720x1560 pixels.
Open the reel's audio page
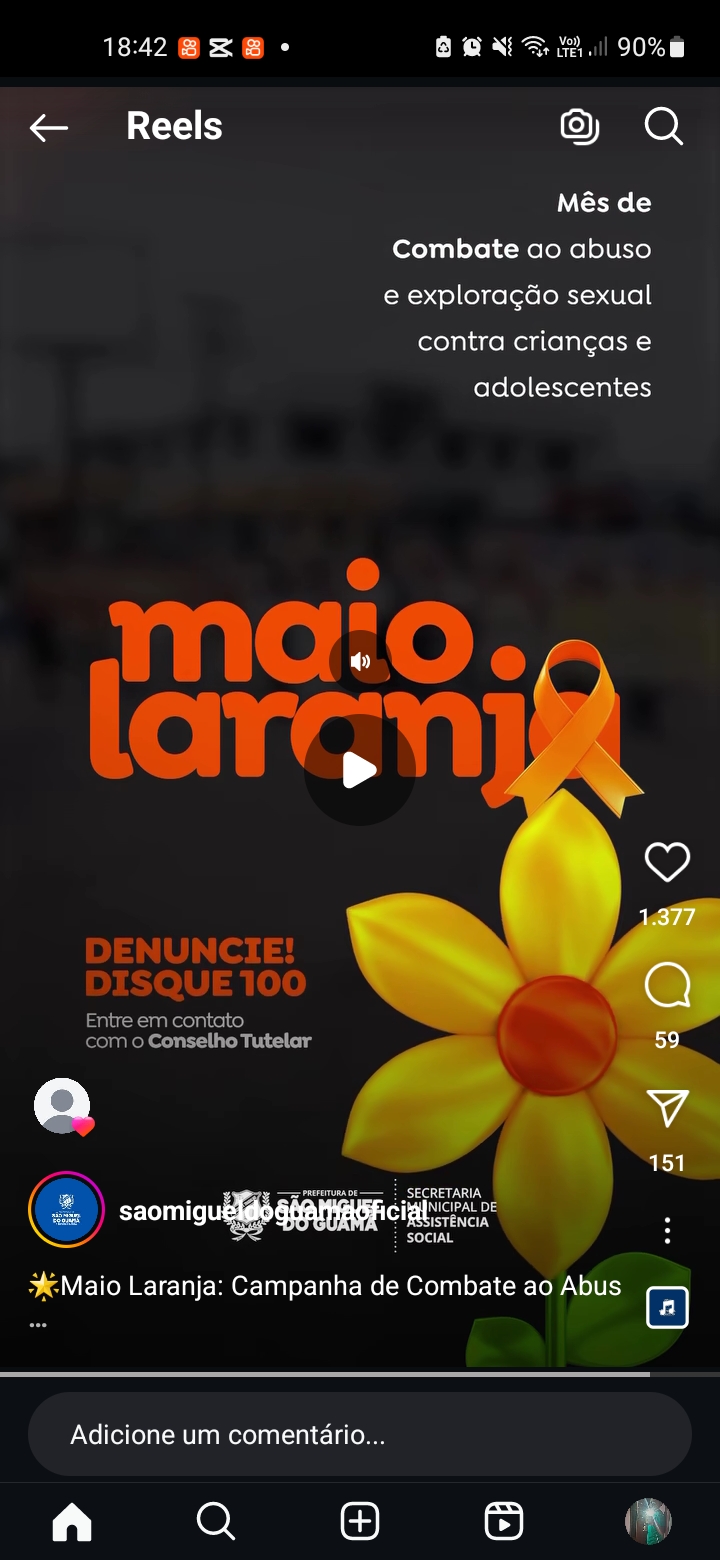[x=667, y=1307]
